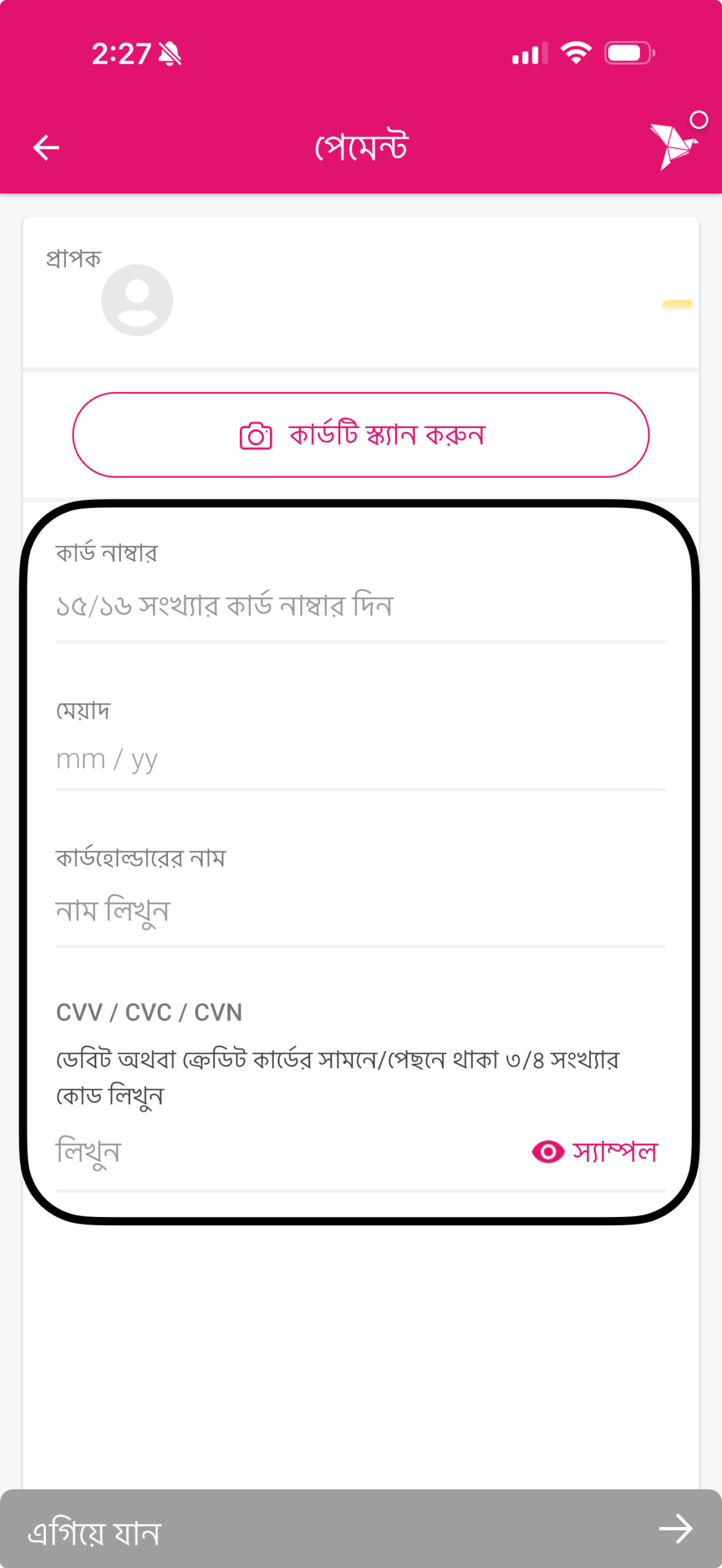Viewport: 722px width, 1568px height.
Task: Open the bKash bird logo icon
Action: coord(673,146)
